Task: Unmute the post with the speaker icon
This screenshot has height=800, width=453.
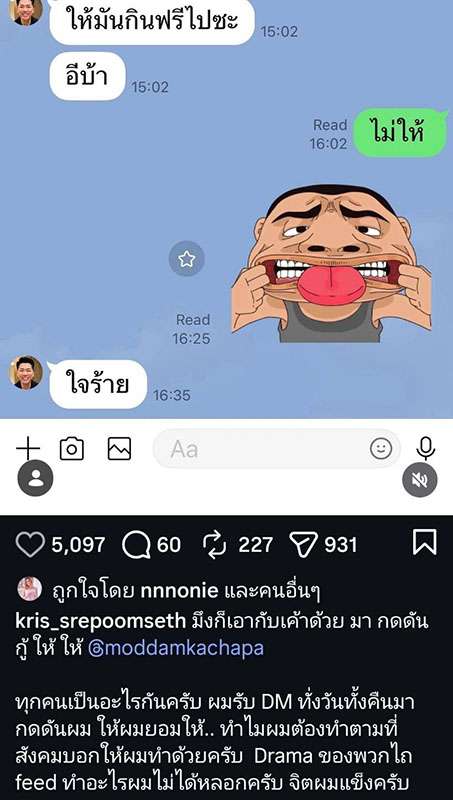Action: click(x=420, y=480)
